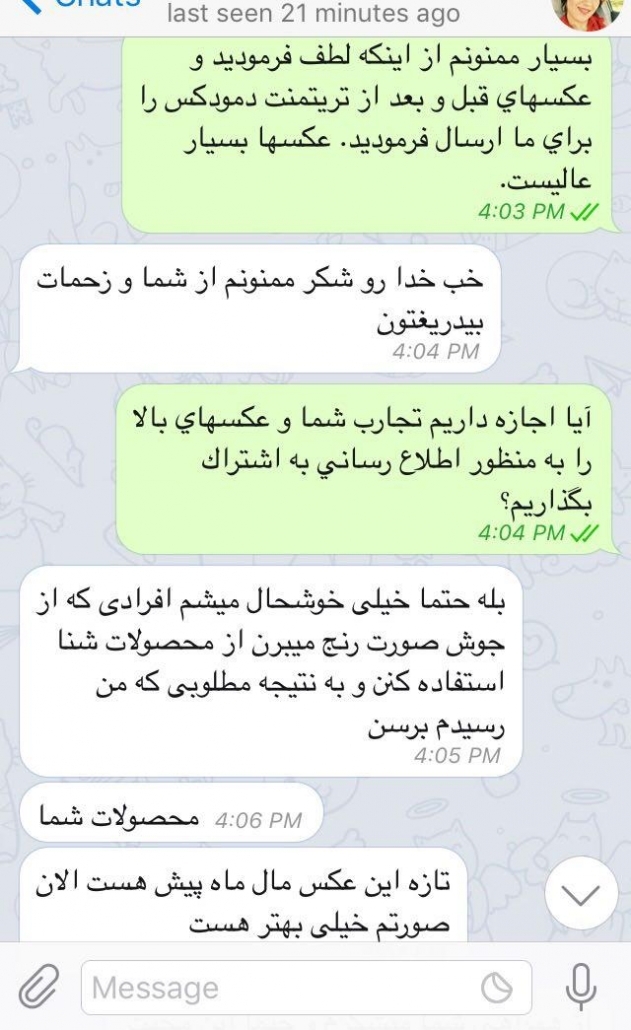631x1030 pixels.
Task: Go back to Chats list
Action: click(70, 6)
